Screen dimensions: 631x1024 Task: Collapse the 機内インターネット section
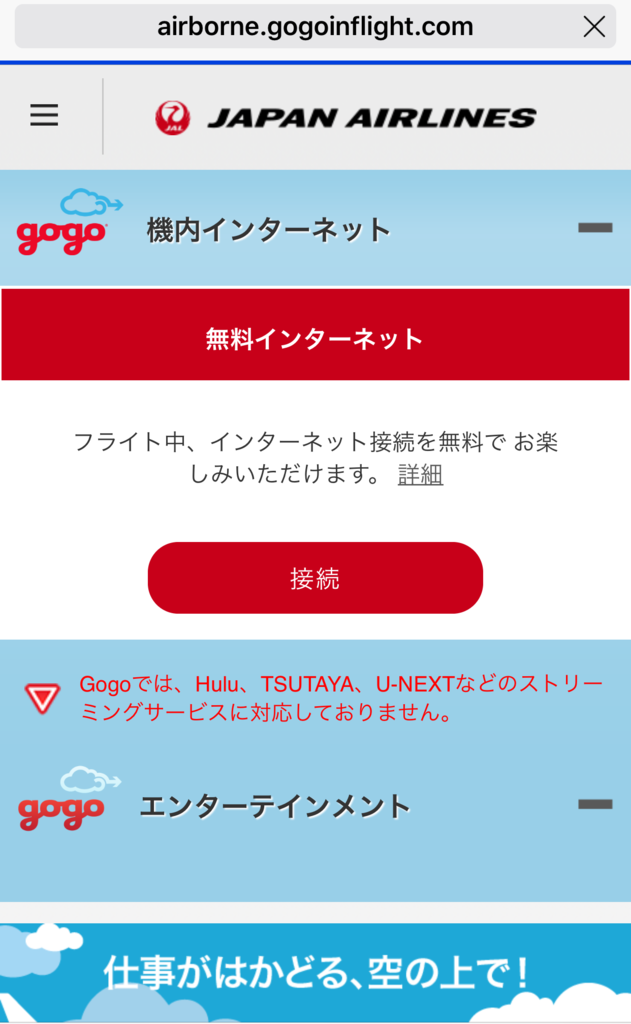[x=595, y=228]
